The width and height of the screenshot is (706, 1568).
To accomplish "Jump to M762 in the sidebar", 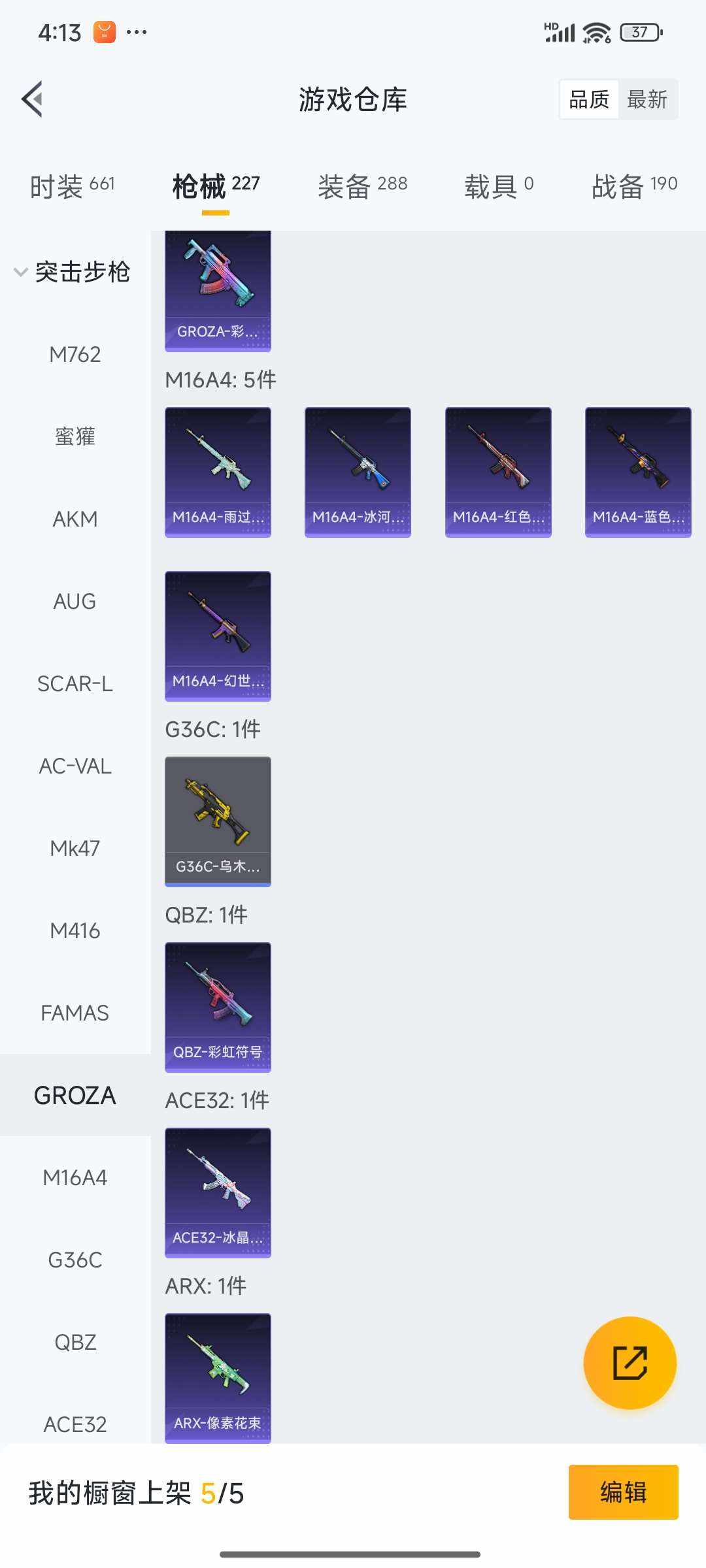I will [x=75, y=354].
